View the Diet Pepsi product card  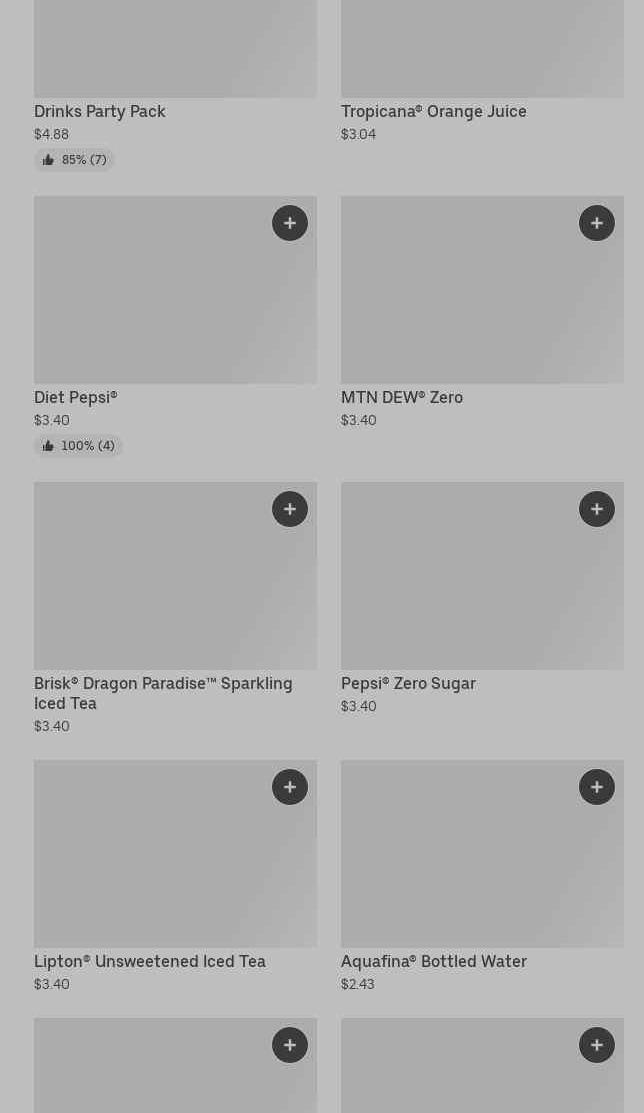[150, 300]
